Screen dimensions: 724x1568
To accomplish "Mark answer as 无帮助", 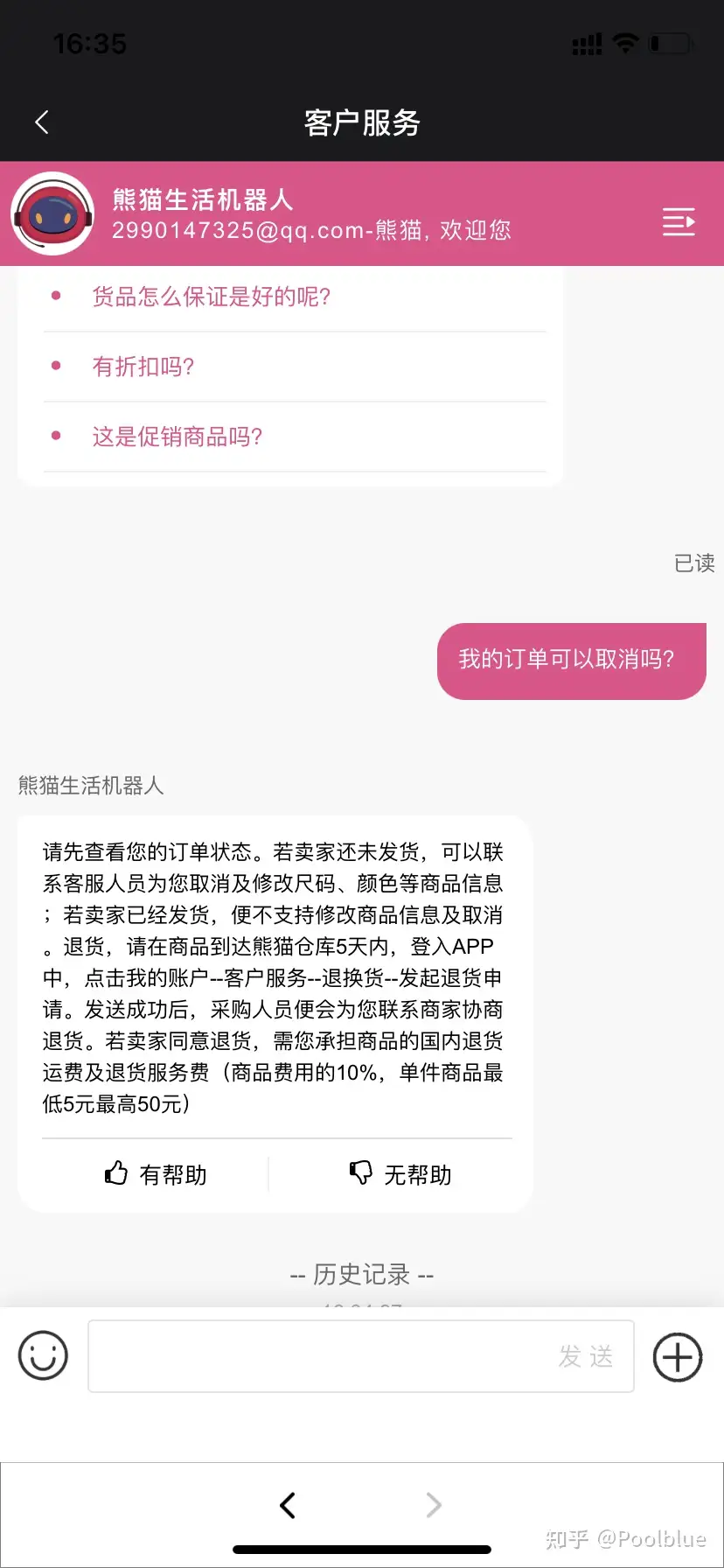I will coord(400,1174).
